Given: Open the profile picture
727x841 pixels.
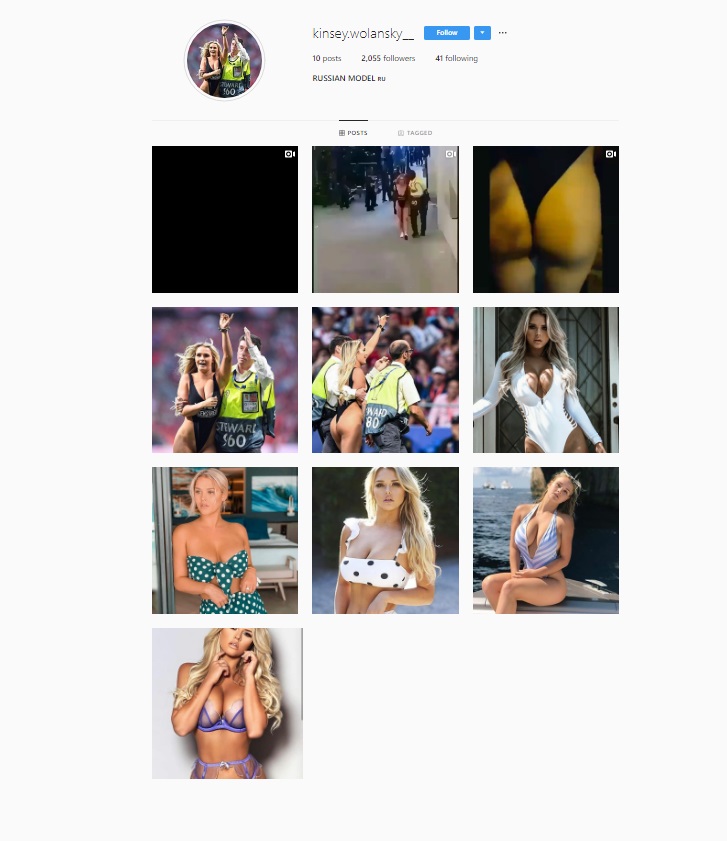Looking at the screenshot, I should pyautogui.click(x=224, y=61).
